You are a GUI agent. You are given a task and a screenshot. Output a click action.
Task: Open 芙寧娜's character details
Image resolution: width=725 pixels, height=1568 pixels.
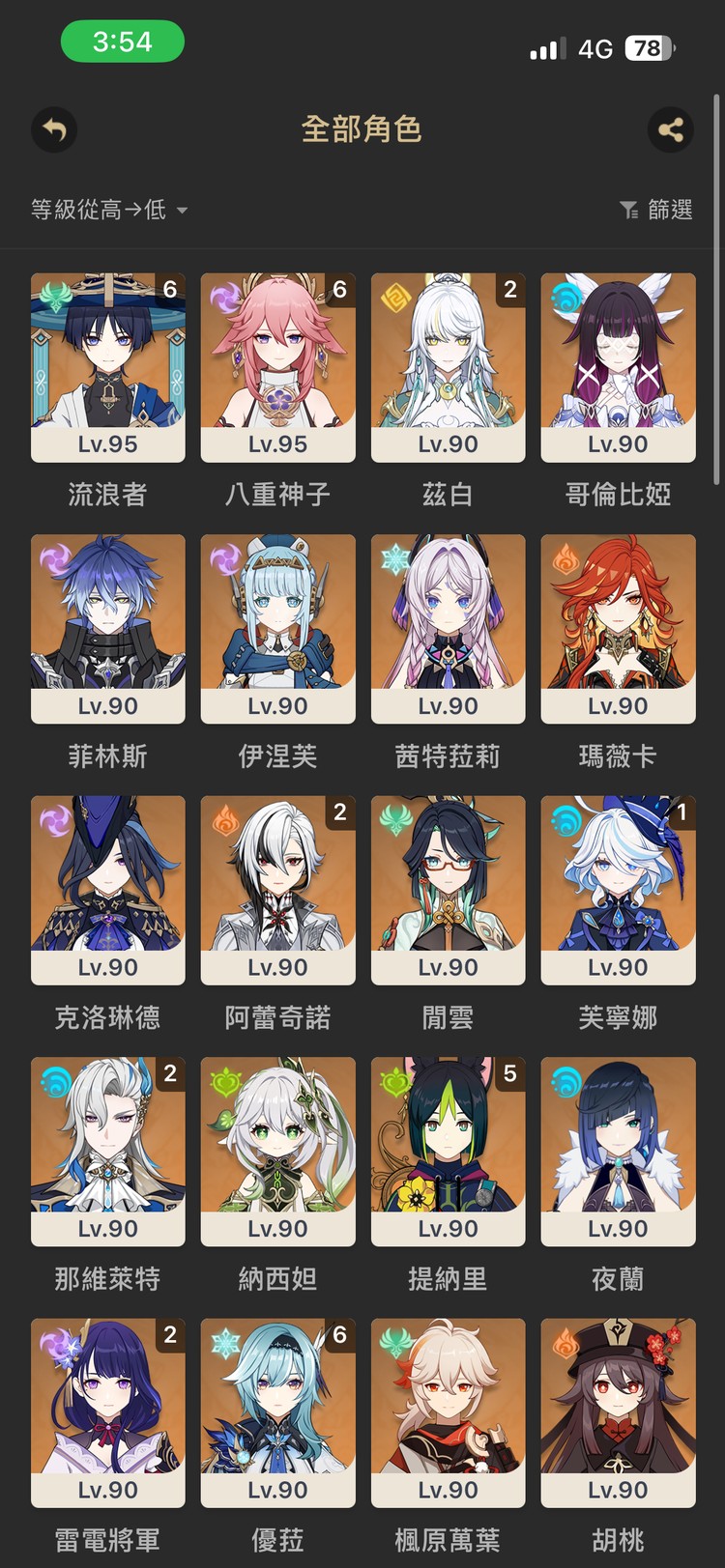(618, 889)
